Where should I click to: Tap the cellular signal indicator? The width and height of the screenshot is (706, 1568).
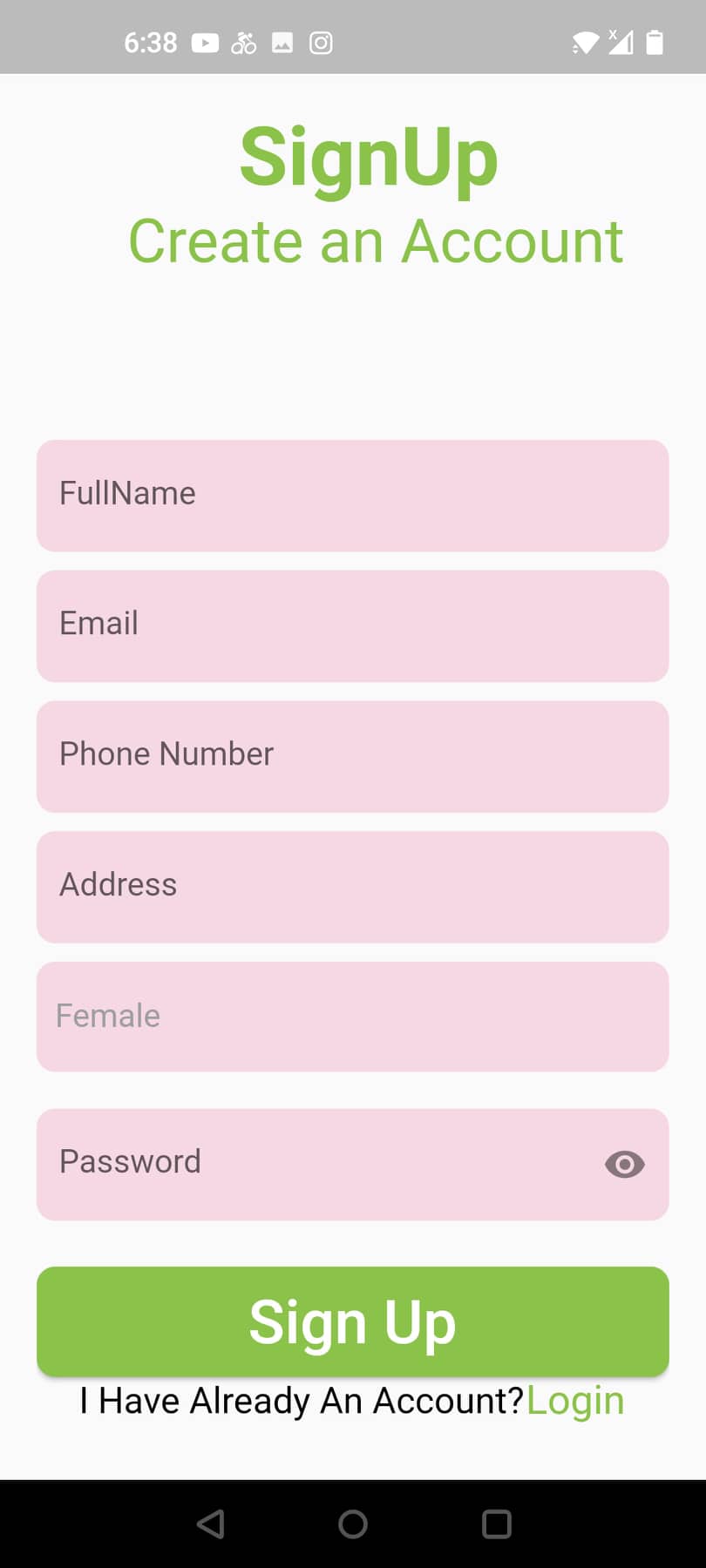pyautogui.click(x=620, y=42)
